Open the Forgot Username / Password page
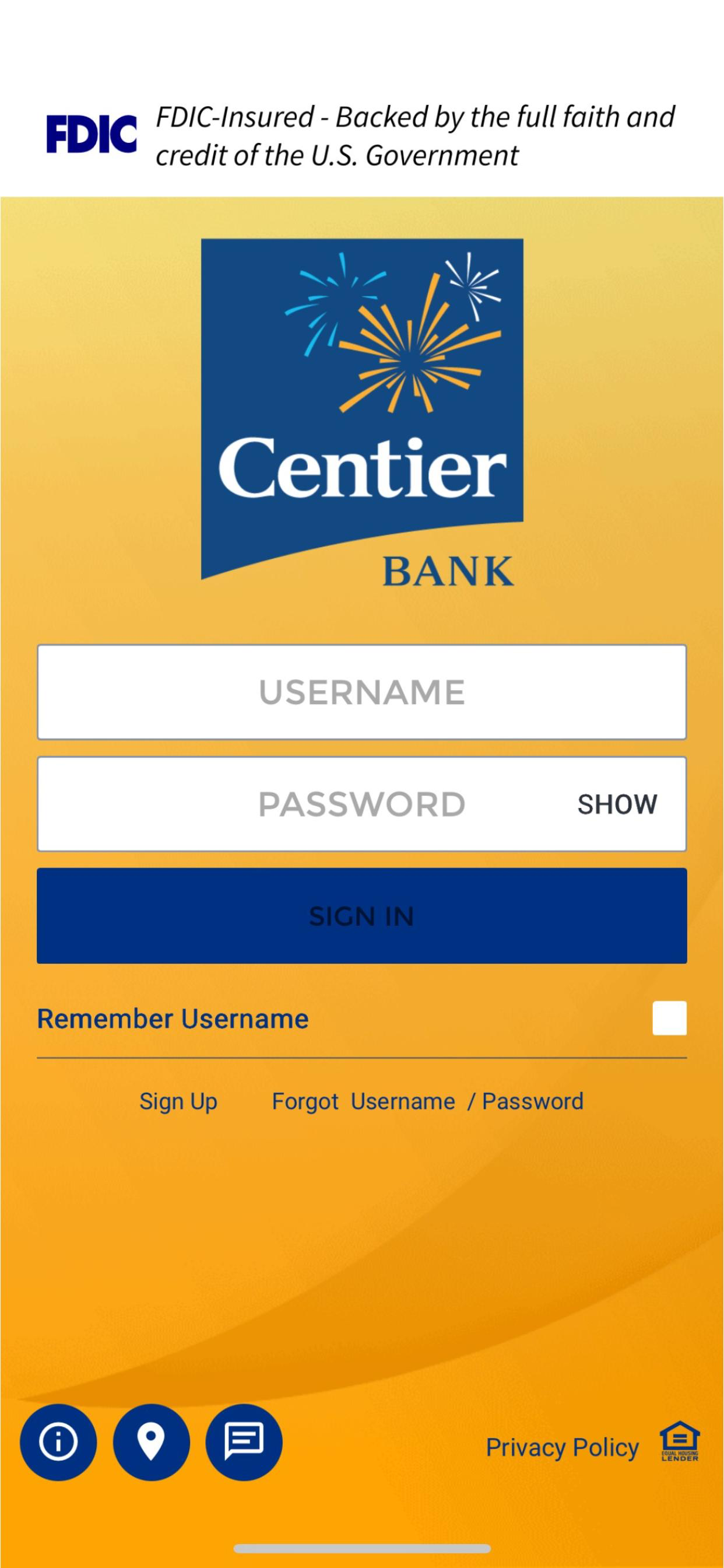 coord(428,1101)
